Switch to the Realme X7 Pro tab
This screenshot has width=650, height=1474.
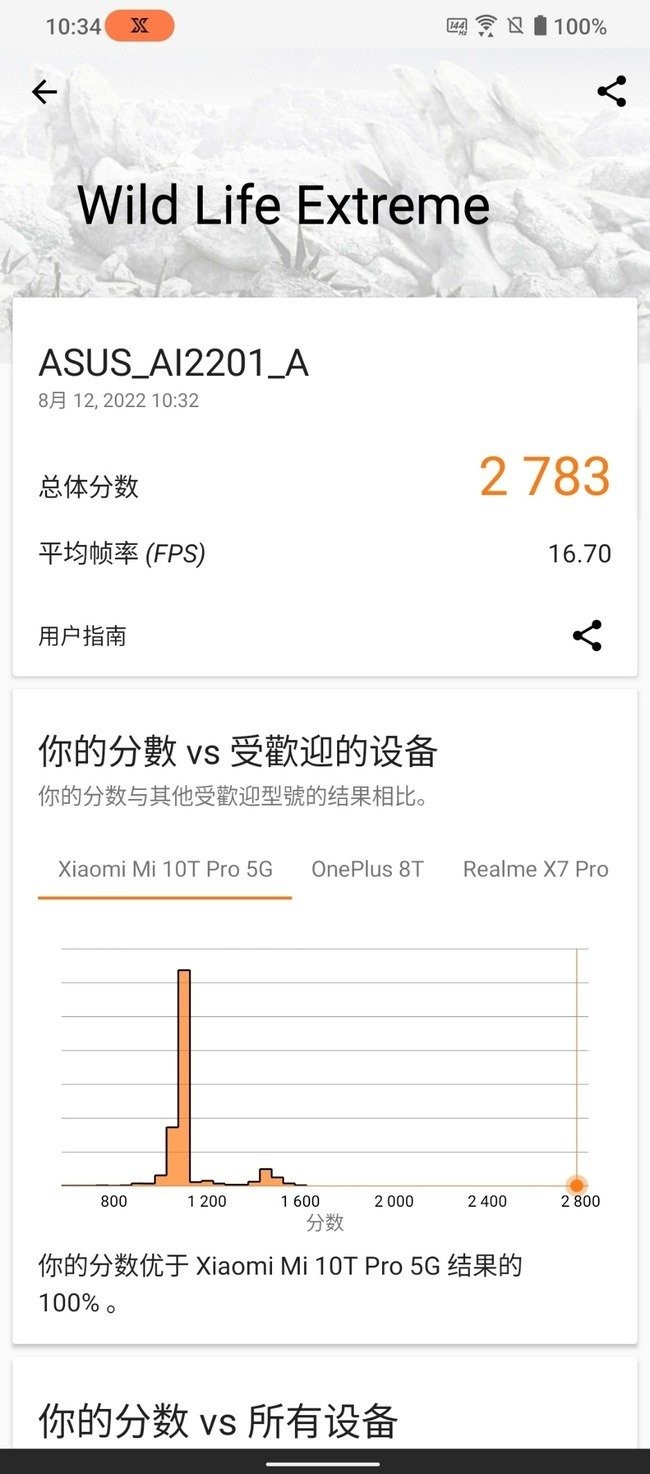click(x=535, y=869)
